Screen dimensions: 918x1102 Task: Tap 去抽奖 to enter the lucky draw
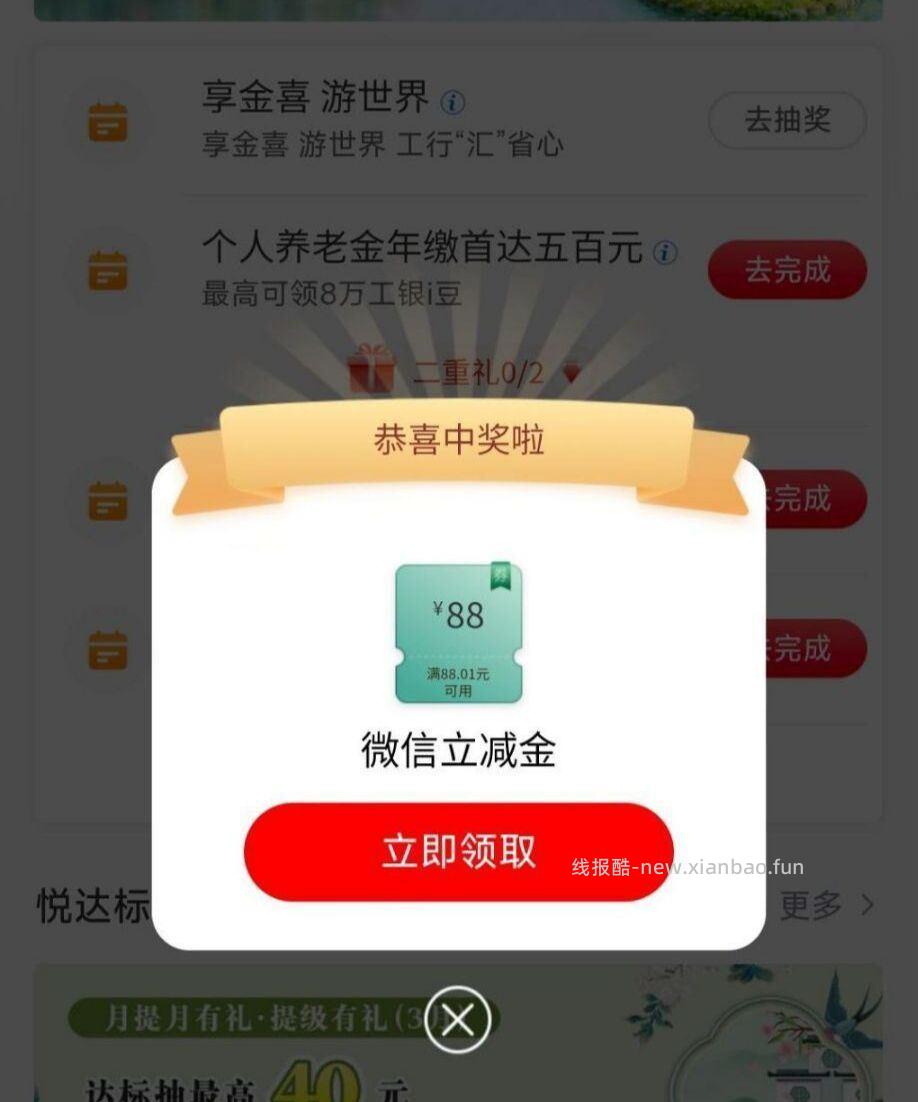click(787, 120)
